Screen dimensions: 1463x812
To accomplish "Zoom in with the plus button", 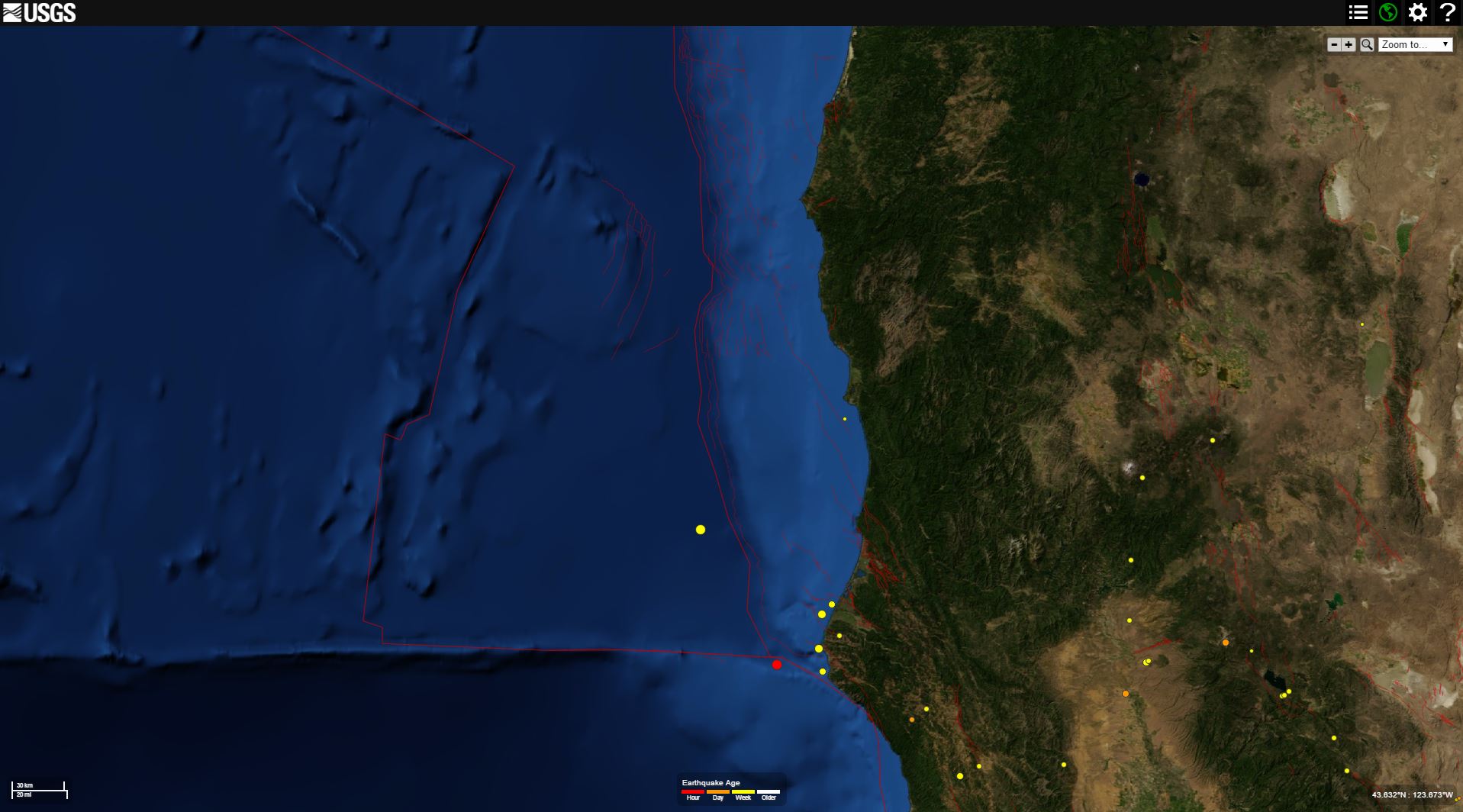I will coord(1349,45).
